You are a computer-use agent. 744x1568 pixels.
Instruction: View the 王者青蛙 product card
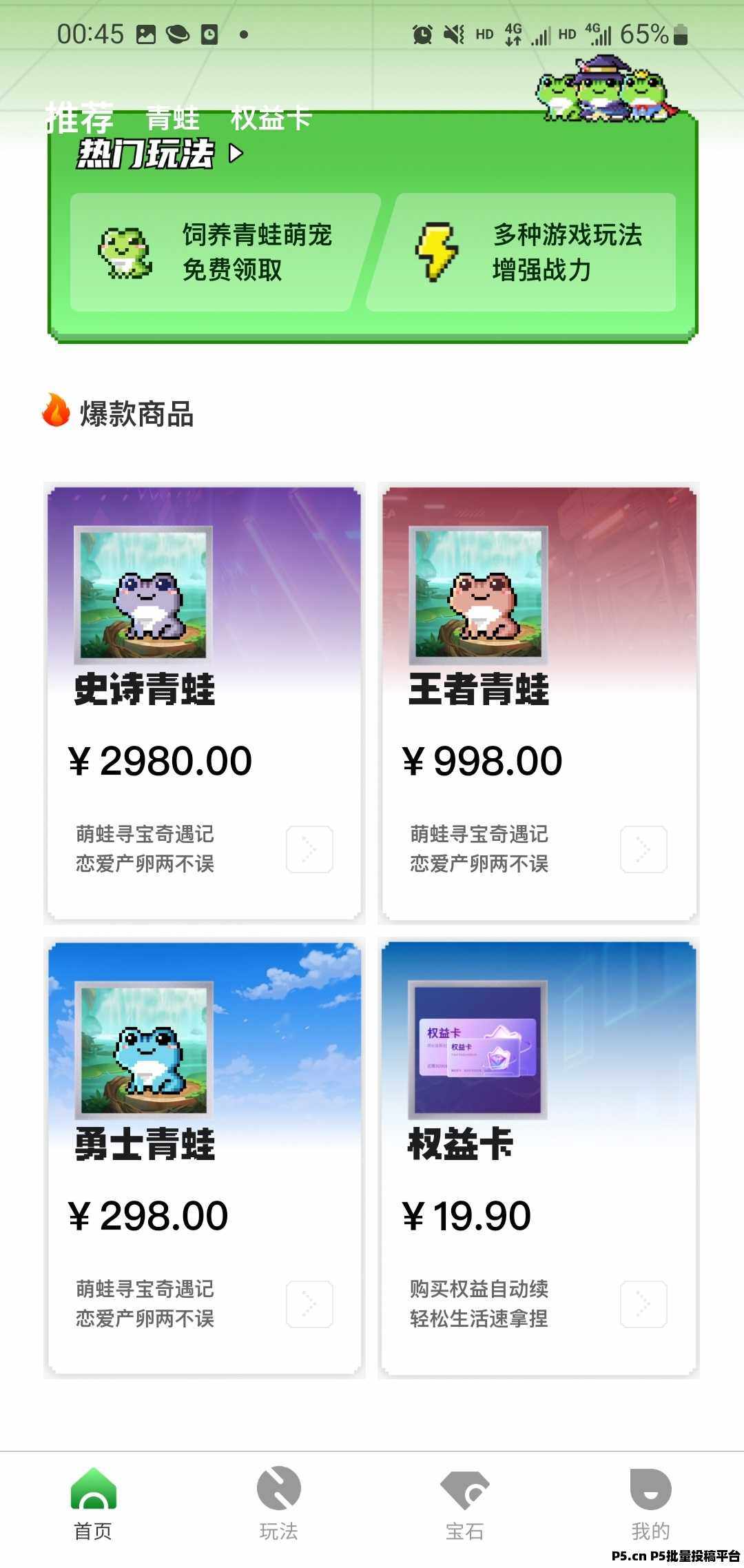[x=539, y=702]
